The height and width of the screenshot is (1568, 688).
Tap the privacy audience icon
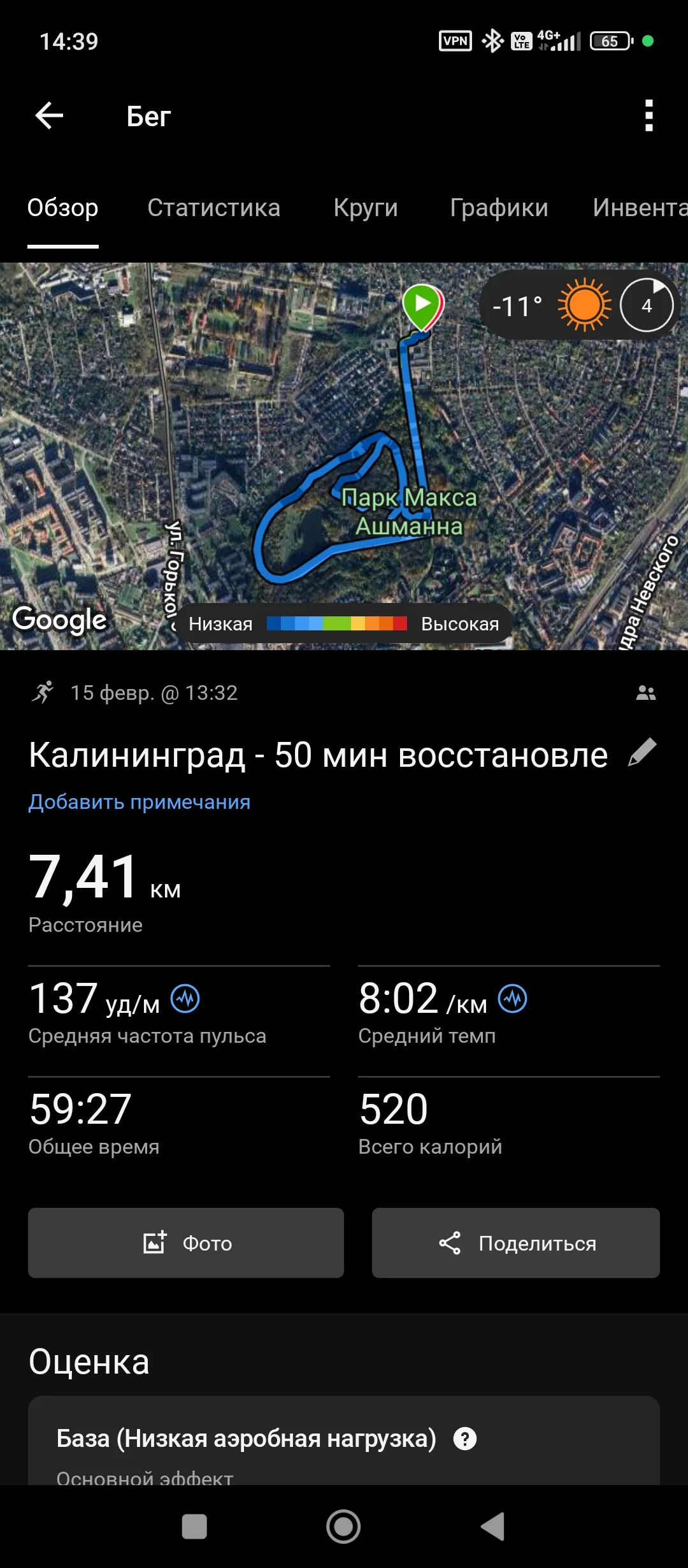(645, 692)
